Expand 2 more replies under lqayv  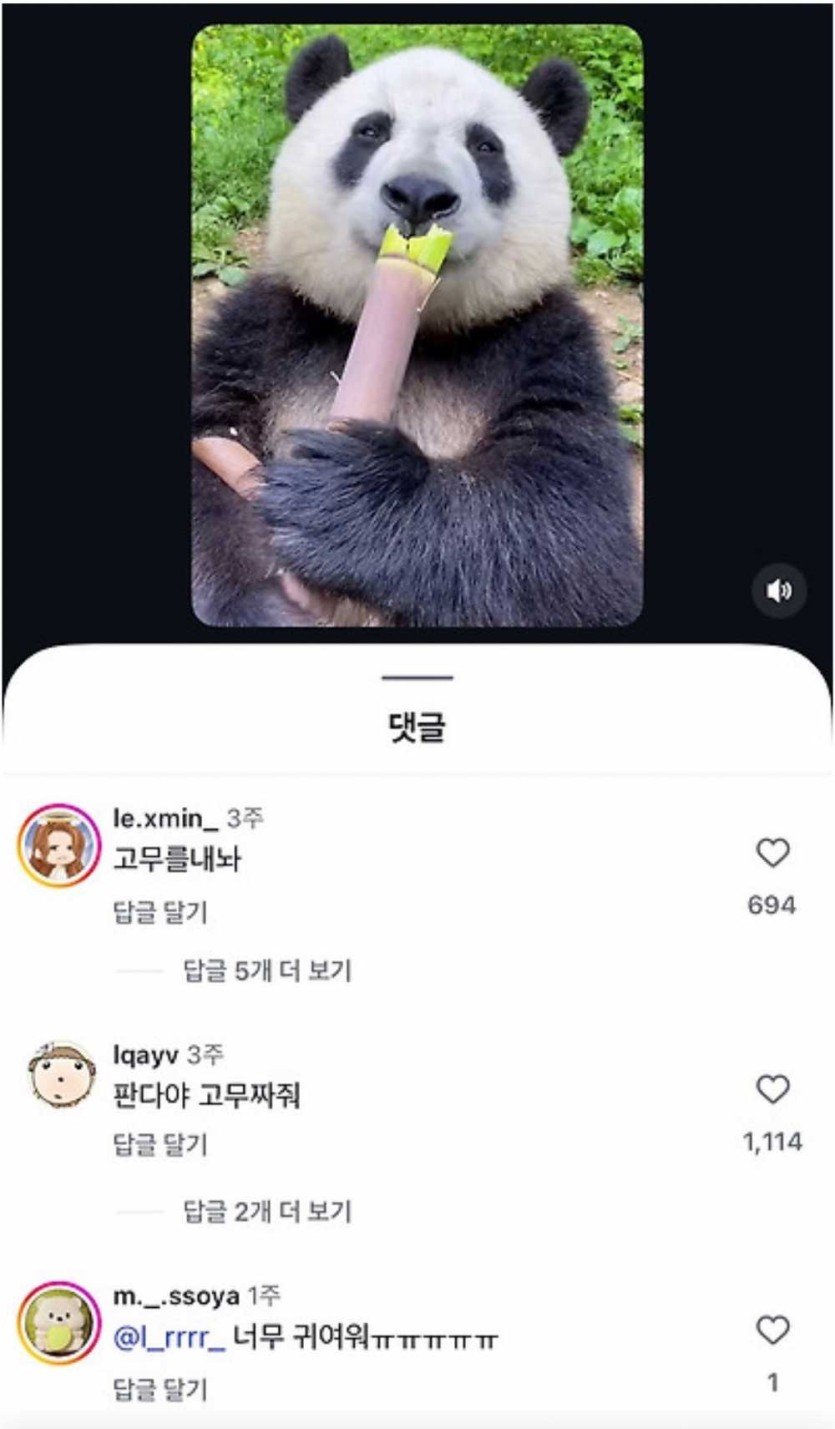(267, 1213)
